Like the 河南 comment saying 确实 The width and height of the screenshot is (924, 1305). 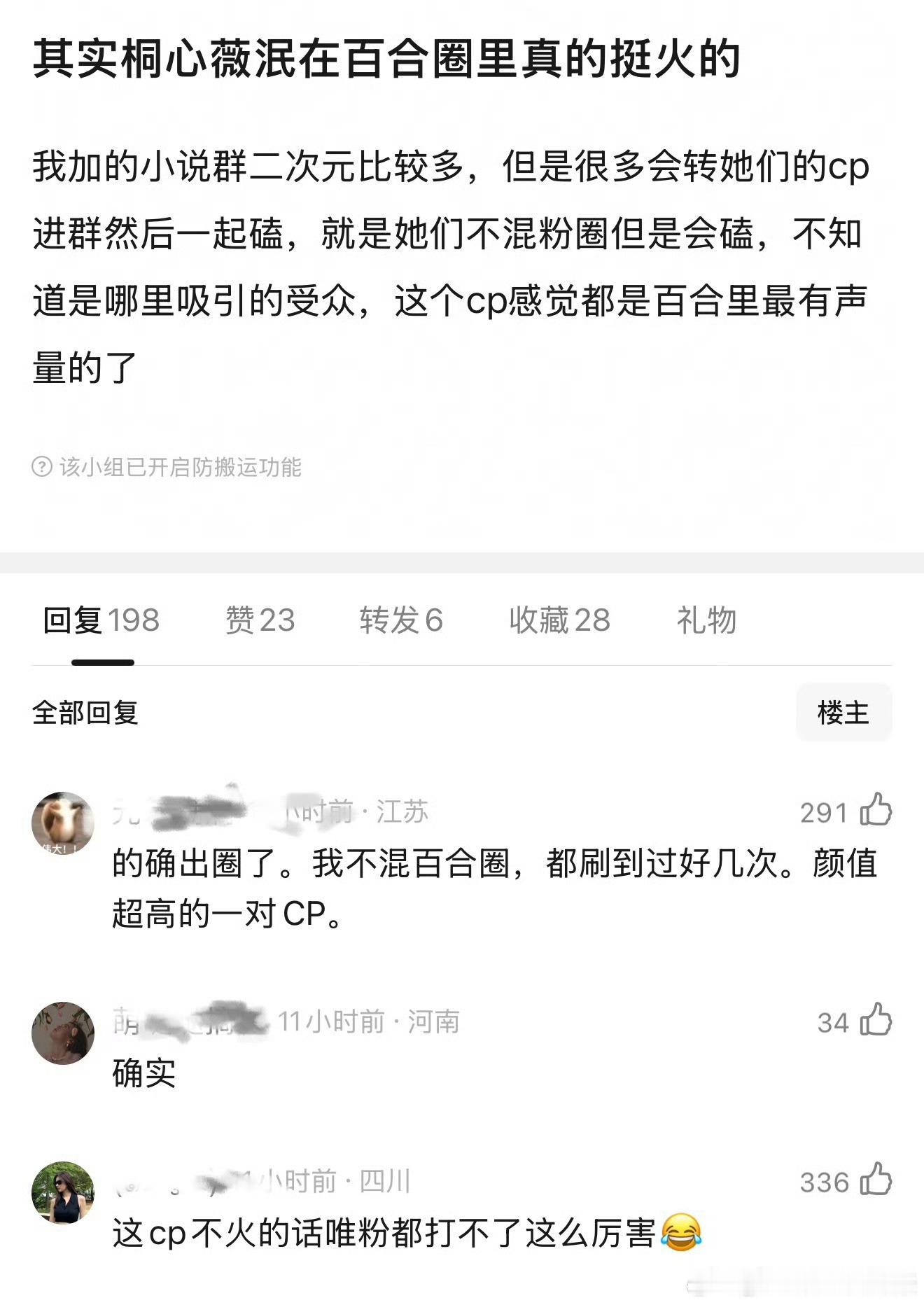(x=876, y=1021)
